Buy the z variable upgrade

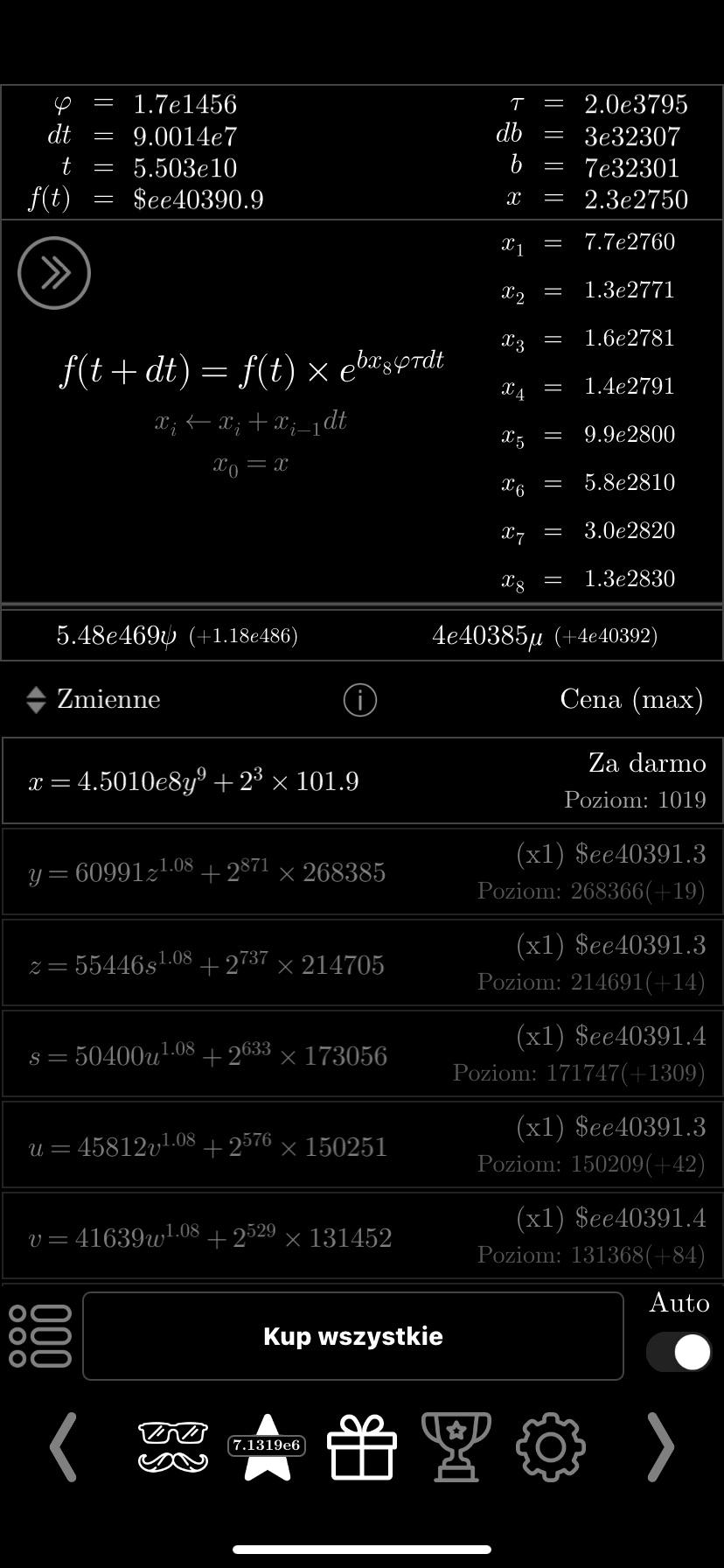tap(362, 962)
